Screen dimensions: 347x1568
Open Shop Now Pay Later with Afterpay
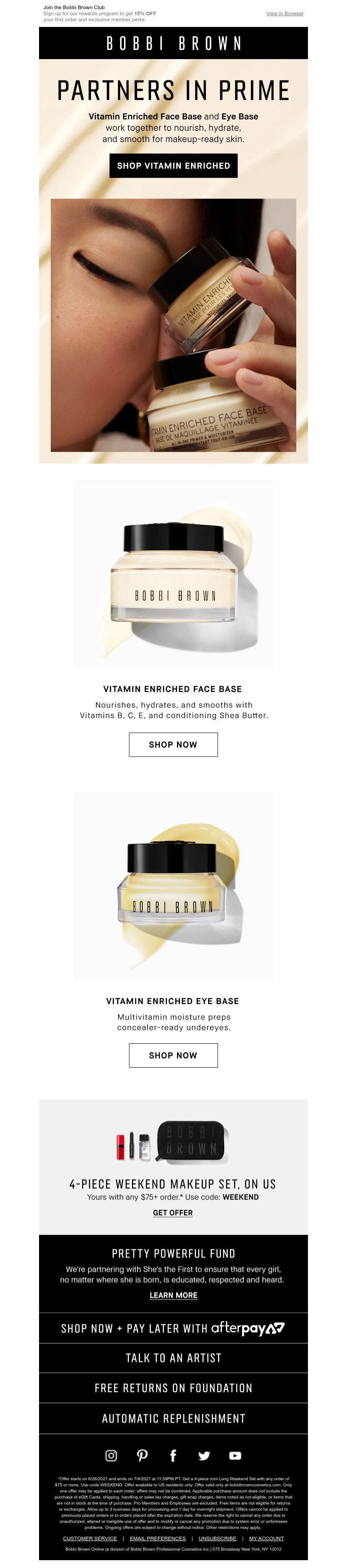(x=173, y=1329)
